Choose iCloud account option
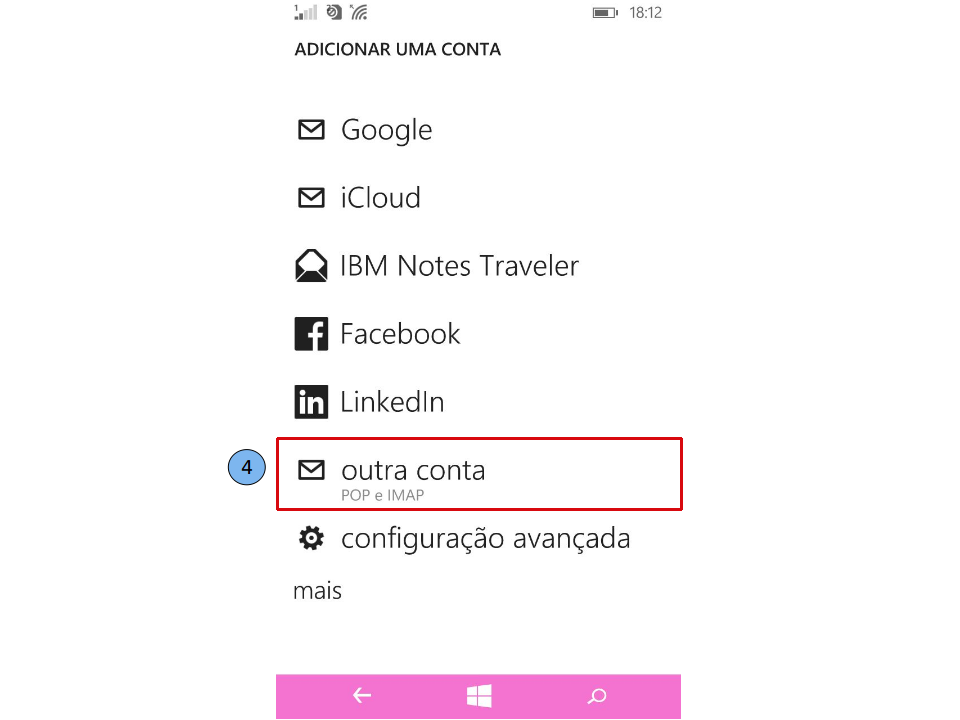The width and height of the screenshot is (960, 720). [x=380, y=198]
